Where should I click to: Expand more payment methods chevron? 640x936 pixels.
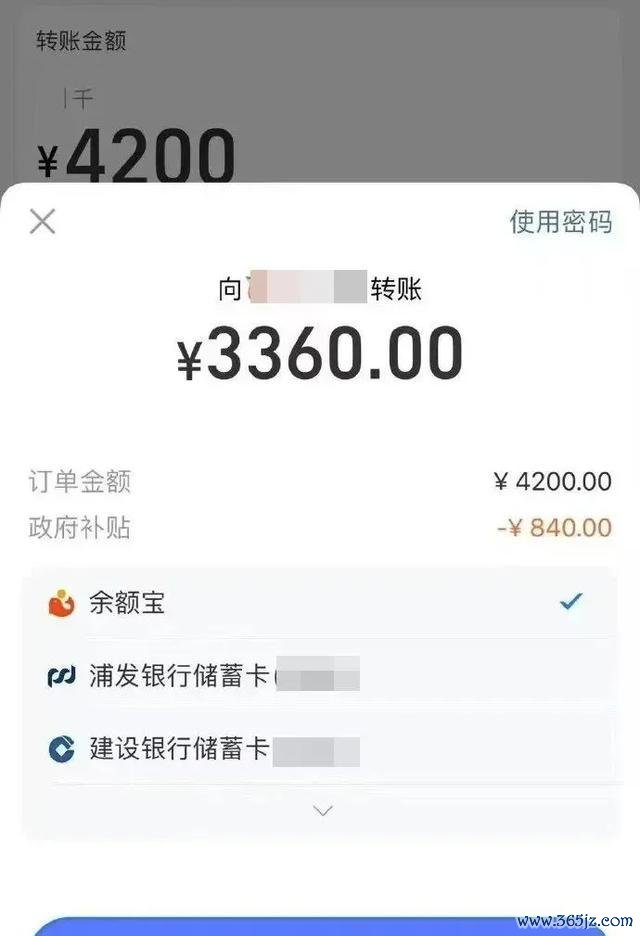[322, 811]
